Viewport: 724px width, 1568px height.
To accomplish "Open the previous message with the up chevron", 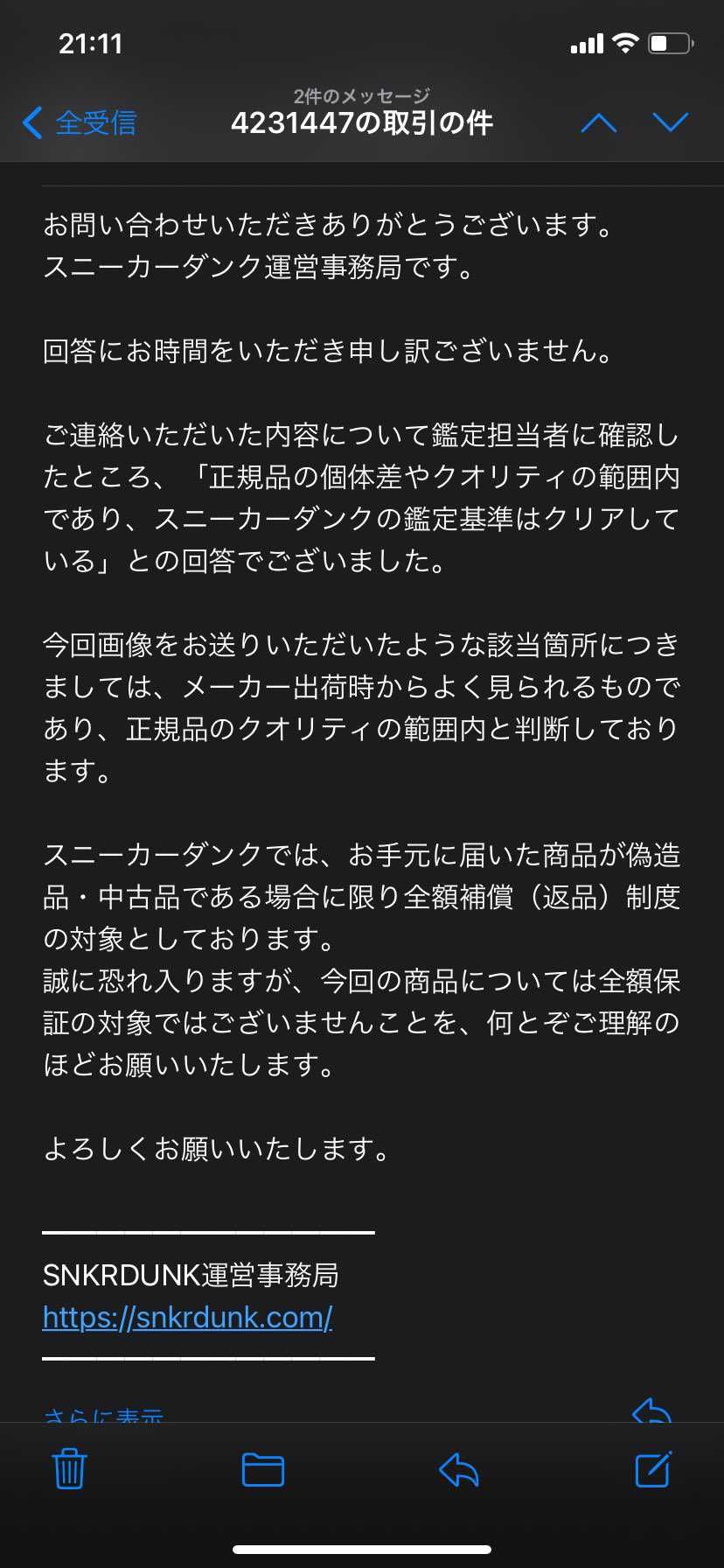I will [598, 123].
